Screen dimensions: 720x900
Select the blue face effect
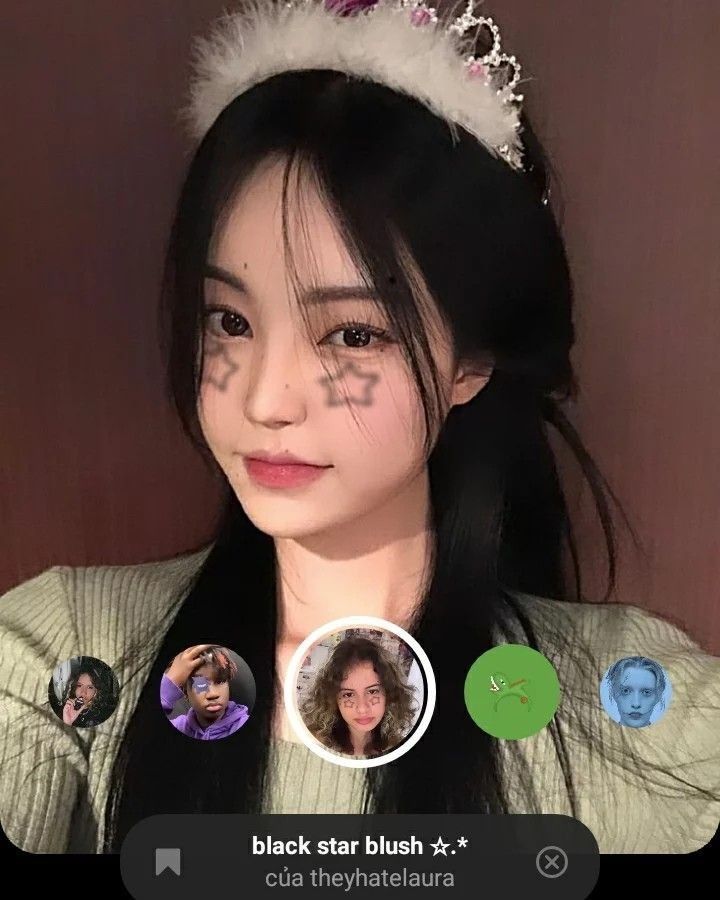635,692
